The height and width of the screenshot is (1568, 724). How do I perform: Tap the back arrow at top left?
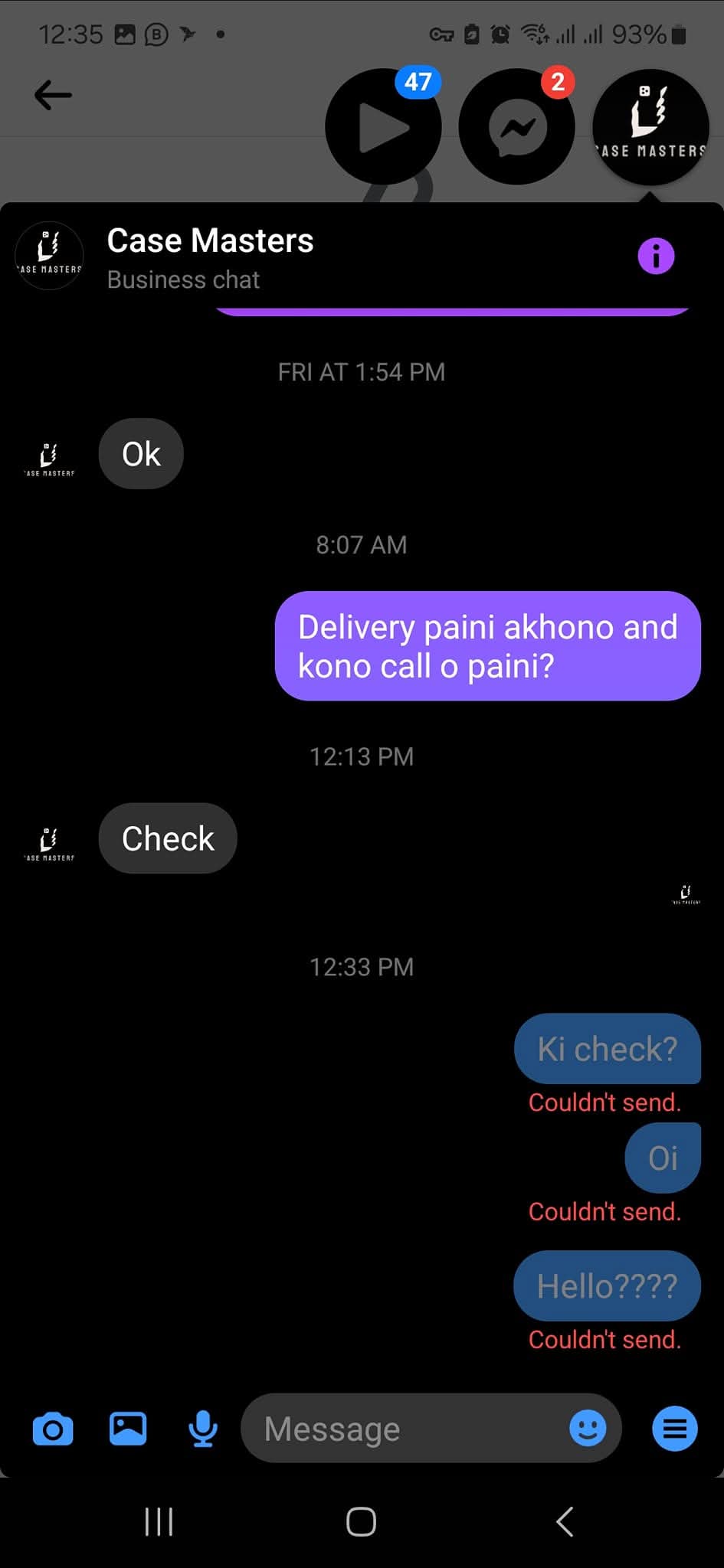pyautogui.click(x=53, y=96)
